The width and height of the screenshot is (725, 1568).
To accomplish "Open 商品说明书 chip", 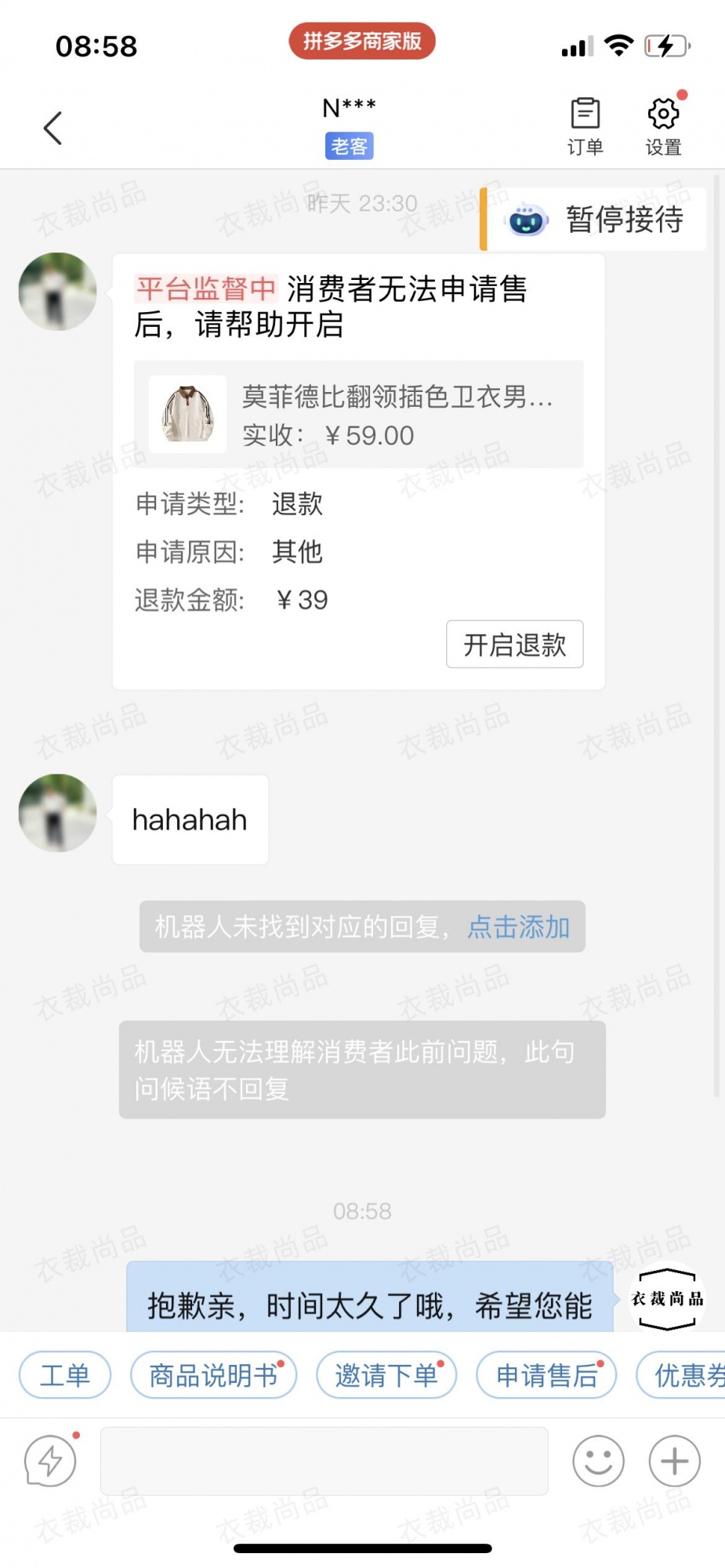I will tap(213, 1375).
